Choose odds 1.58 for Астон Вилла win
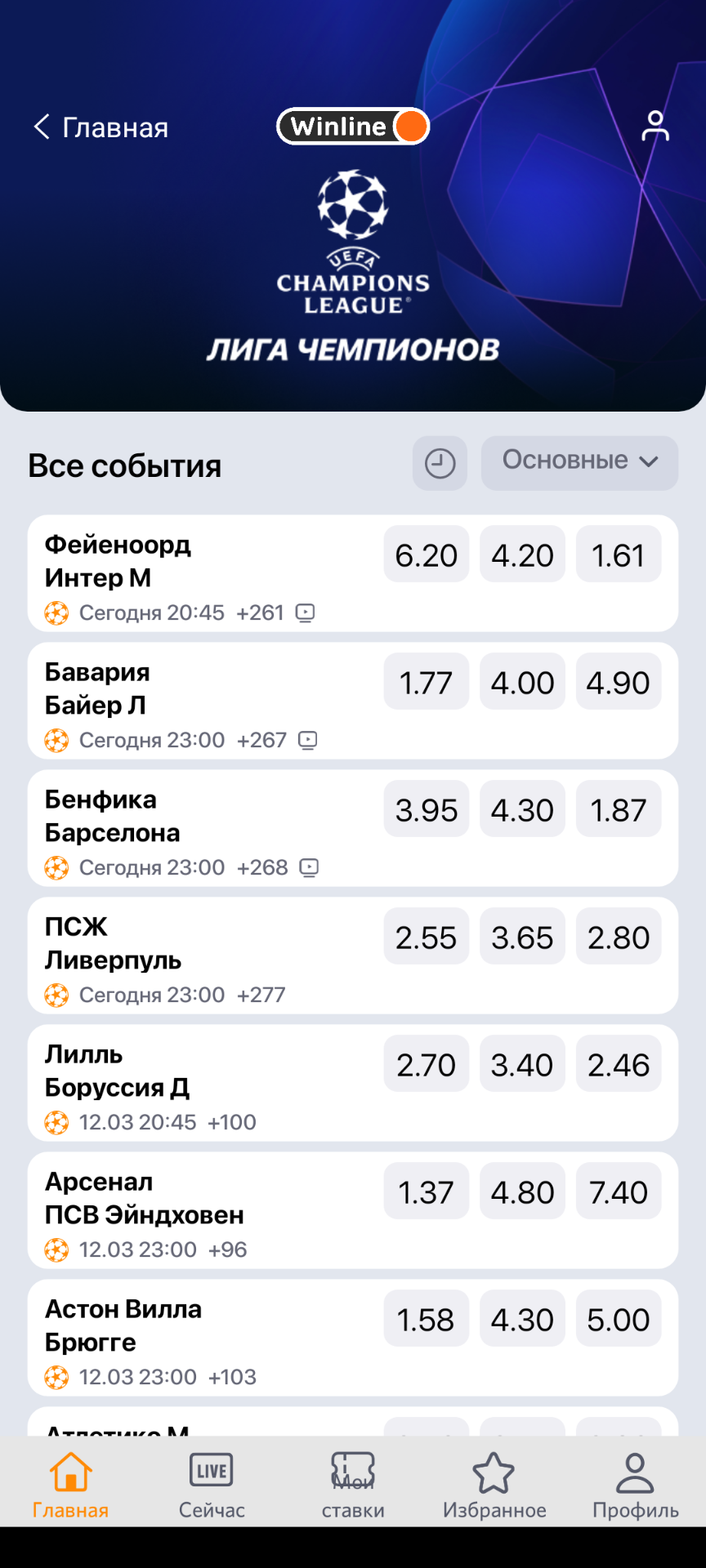The image size is (706, 1568). [427, 1318]
